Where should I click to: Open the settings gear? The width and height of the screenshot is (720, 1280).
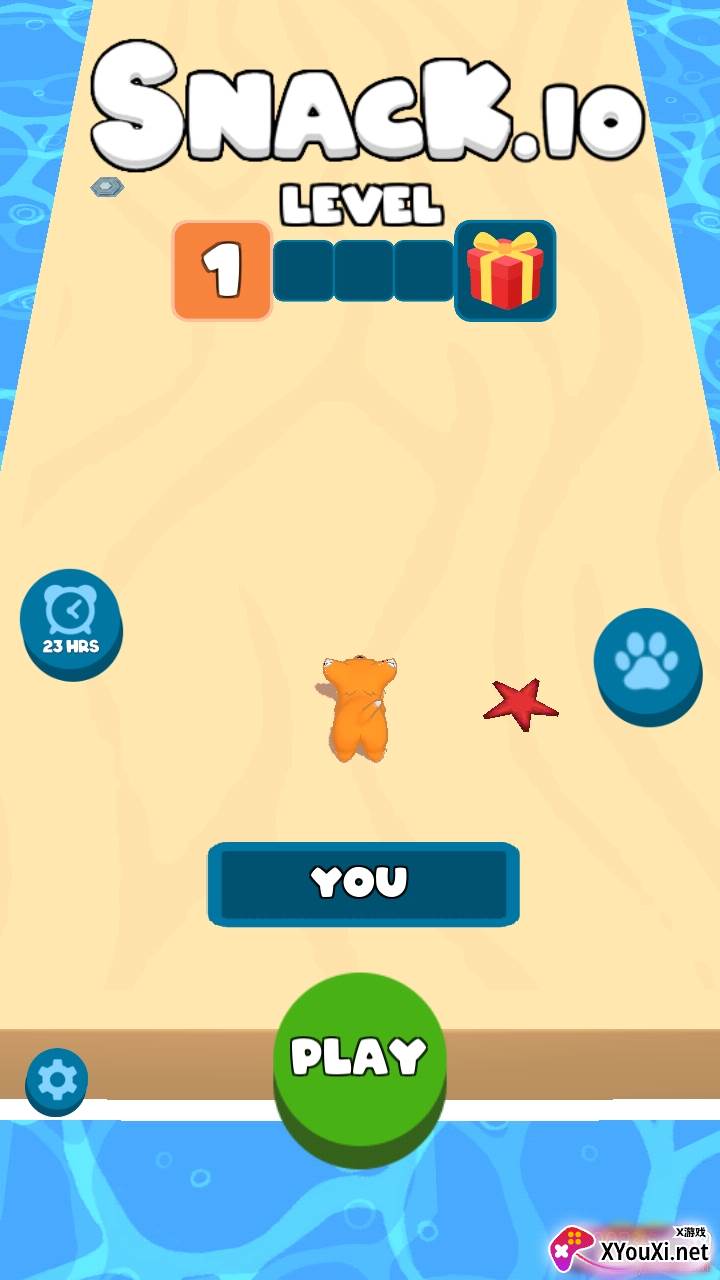pyautogui.click(x=57, y=1080)
